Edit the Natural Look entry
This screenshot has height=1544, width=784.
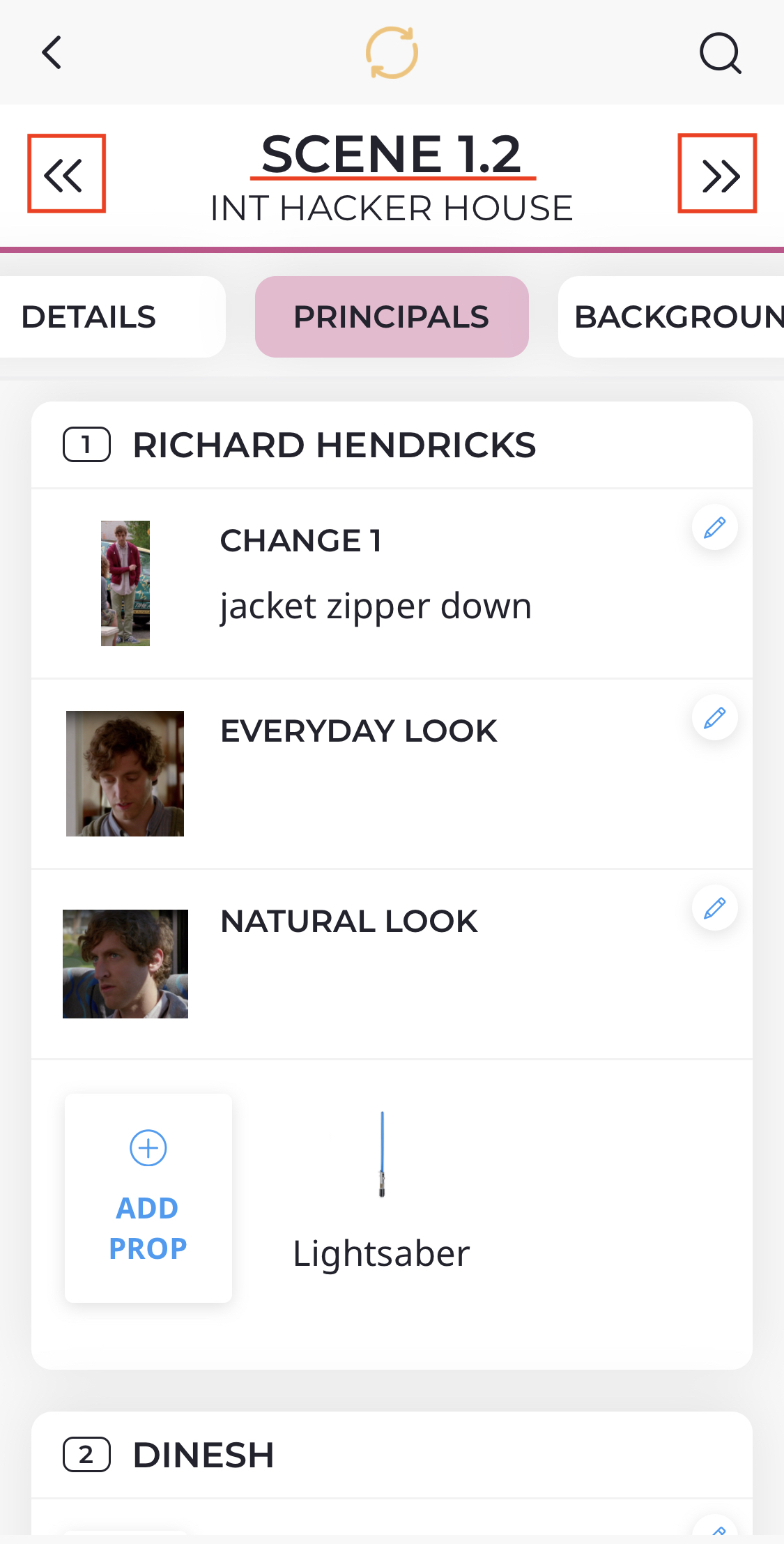pyautogui.click(x=715, y=908)
